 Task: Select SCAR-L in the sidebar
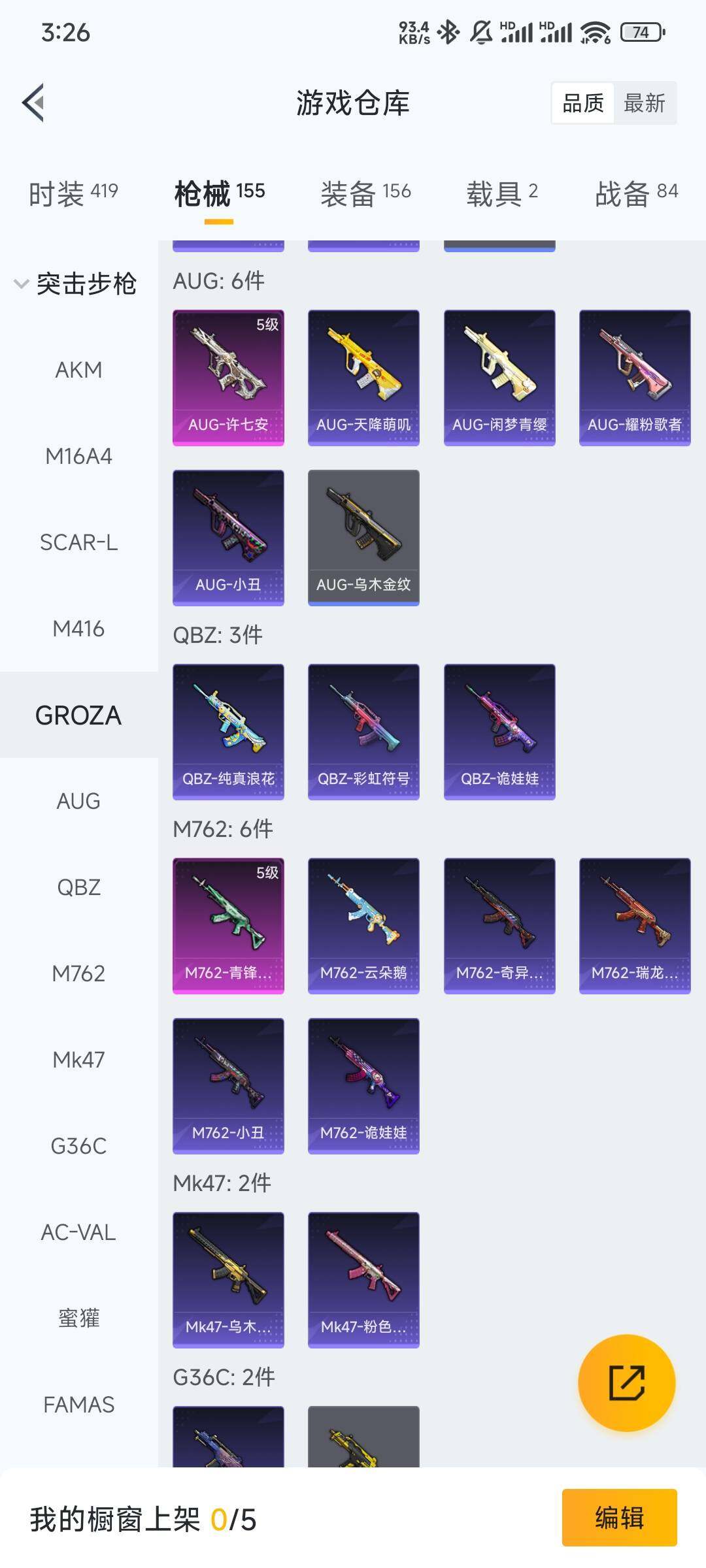(78, 542)
